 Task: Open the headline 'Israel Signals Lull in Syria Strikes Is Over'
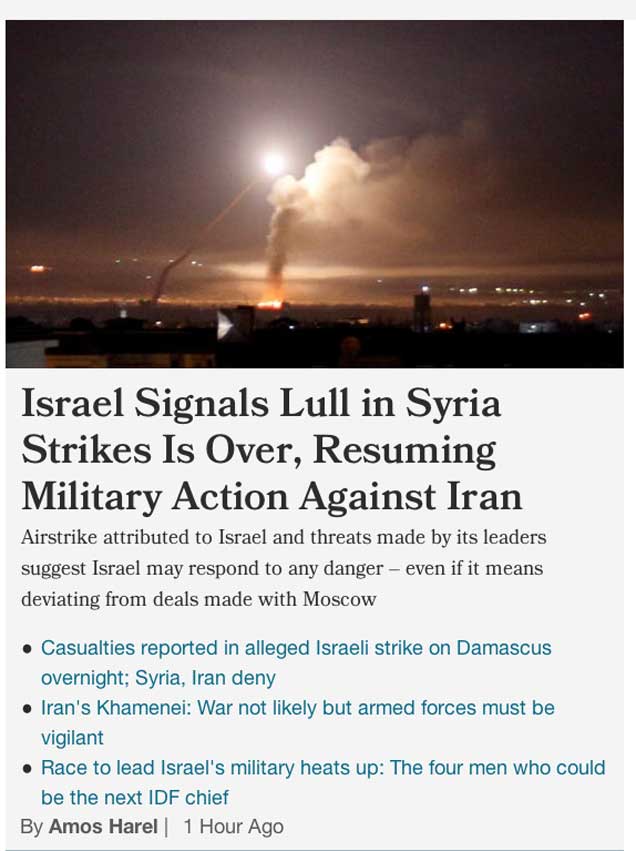(x=270, y=450)
